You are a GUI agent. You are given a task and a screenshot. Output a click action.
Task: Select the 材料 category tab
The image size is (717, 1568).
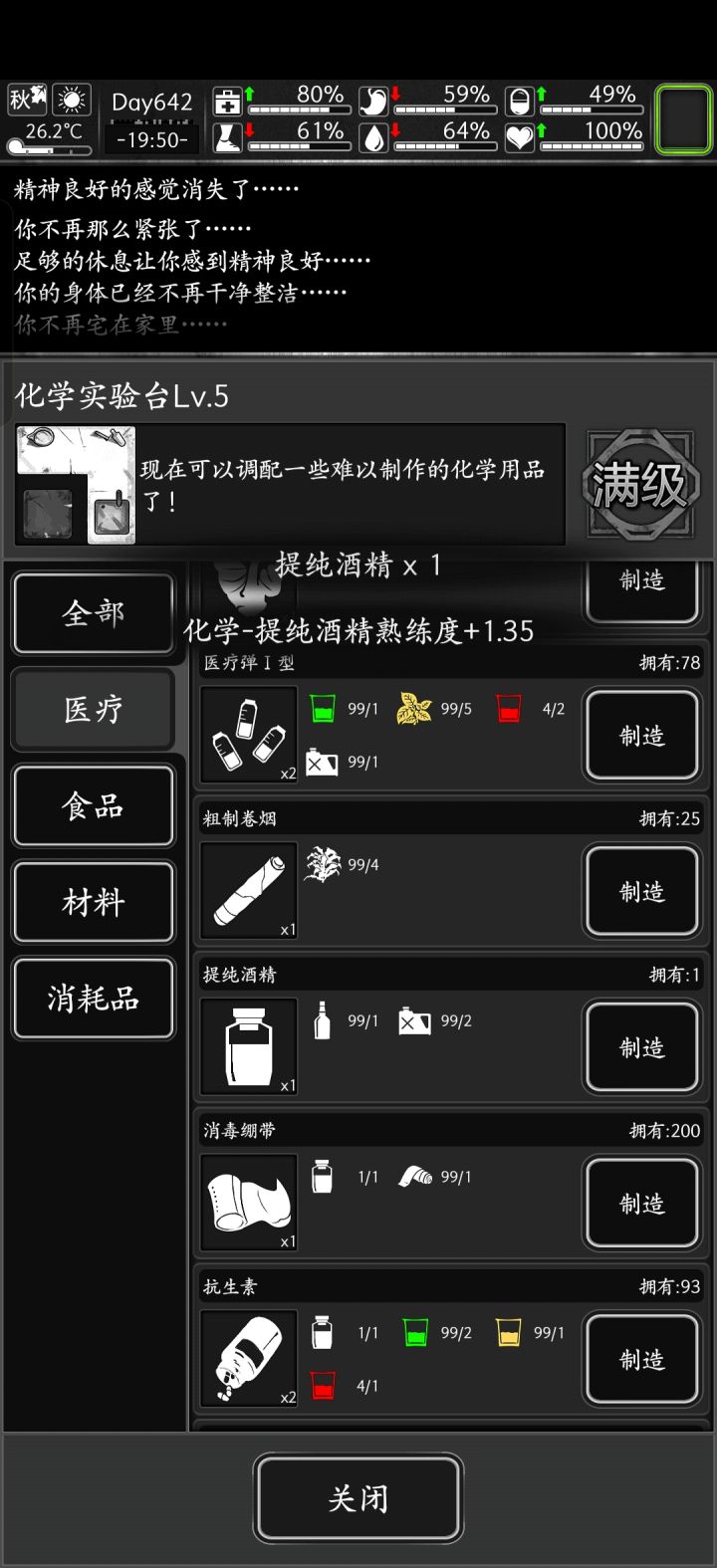pos(93,902)
